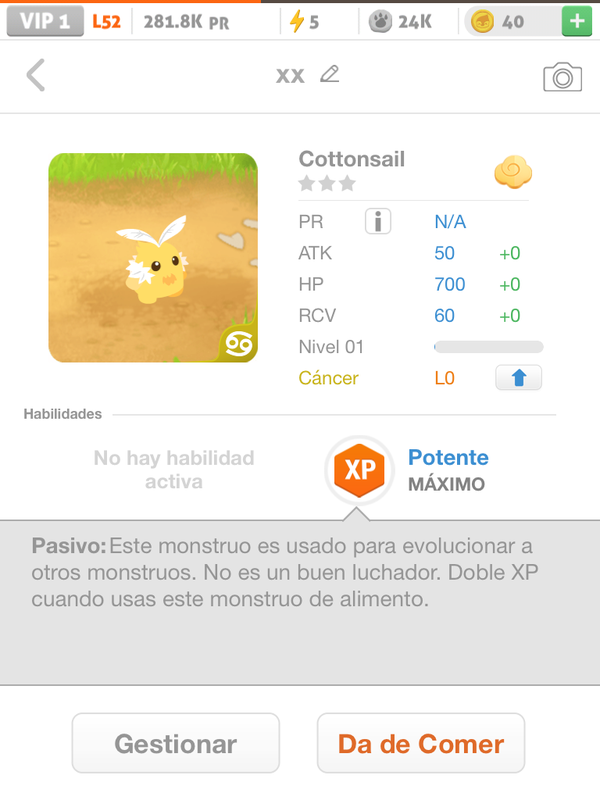The width and height of the screenshot is (600, 800).
Task: Open the PR info button
Action: click(x=378, y=221)
